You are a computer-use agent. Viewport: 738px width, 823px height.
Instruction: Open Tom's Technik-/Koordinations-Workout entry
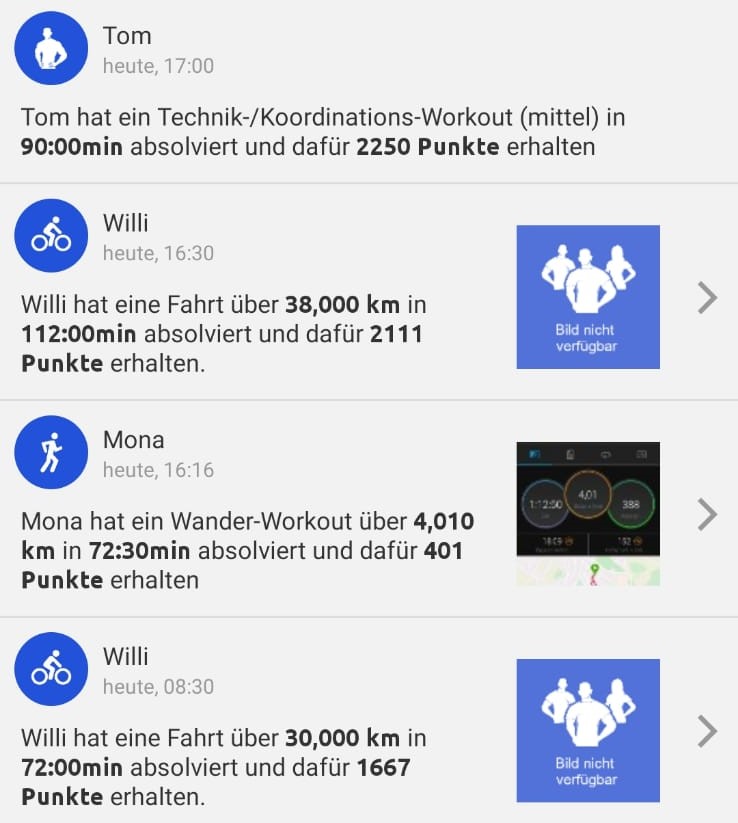point(320,132)
